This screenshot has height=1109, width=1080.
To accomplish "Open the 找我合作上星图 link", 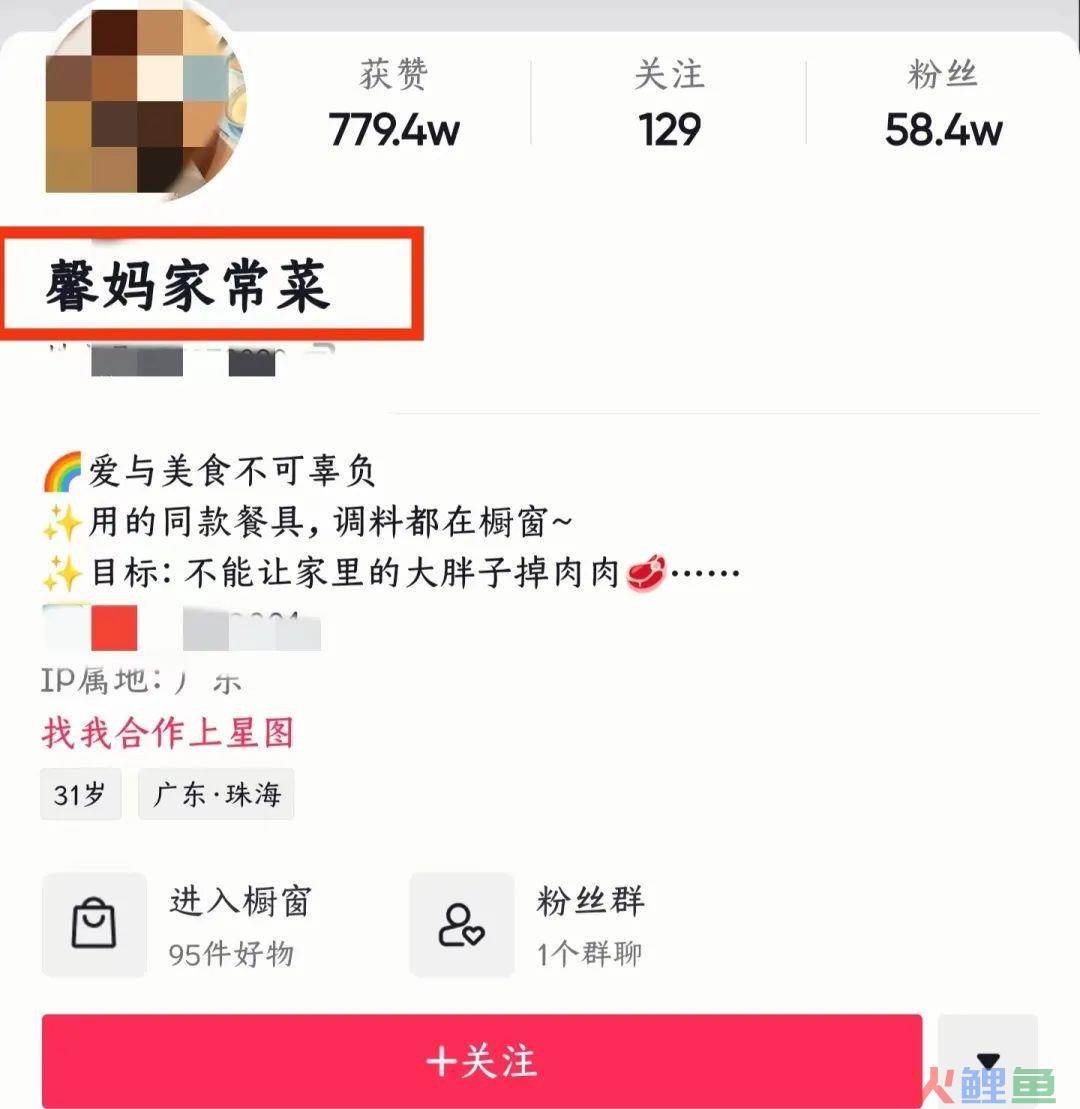I will click(x=168, y=733).
